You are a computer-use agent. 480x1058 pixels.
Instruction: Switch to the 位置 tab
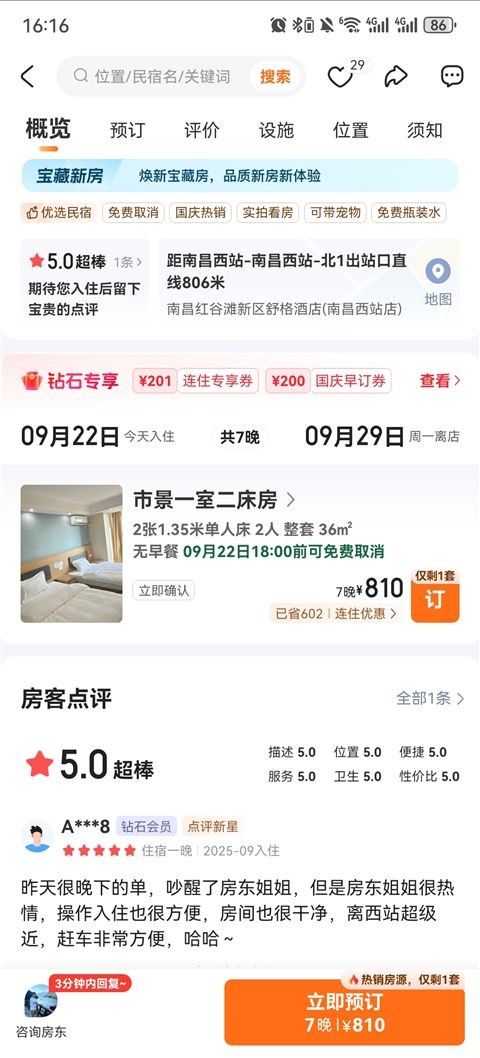point(350,130)
